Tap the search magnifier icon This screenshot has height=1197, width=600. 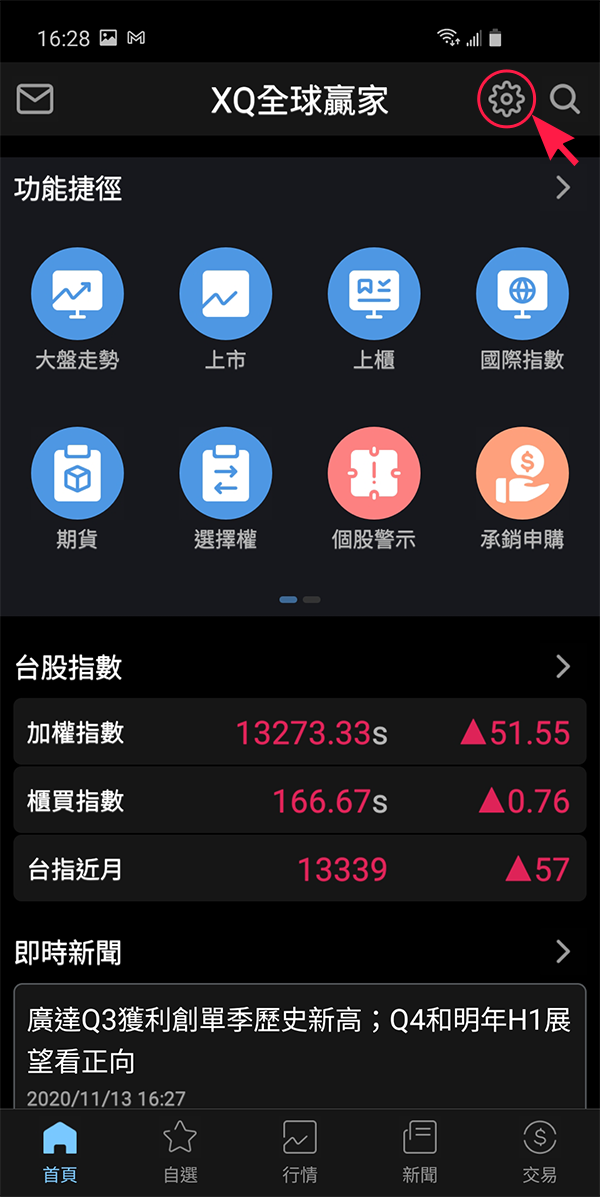[565, 99]
